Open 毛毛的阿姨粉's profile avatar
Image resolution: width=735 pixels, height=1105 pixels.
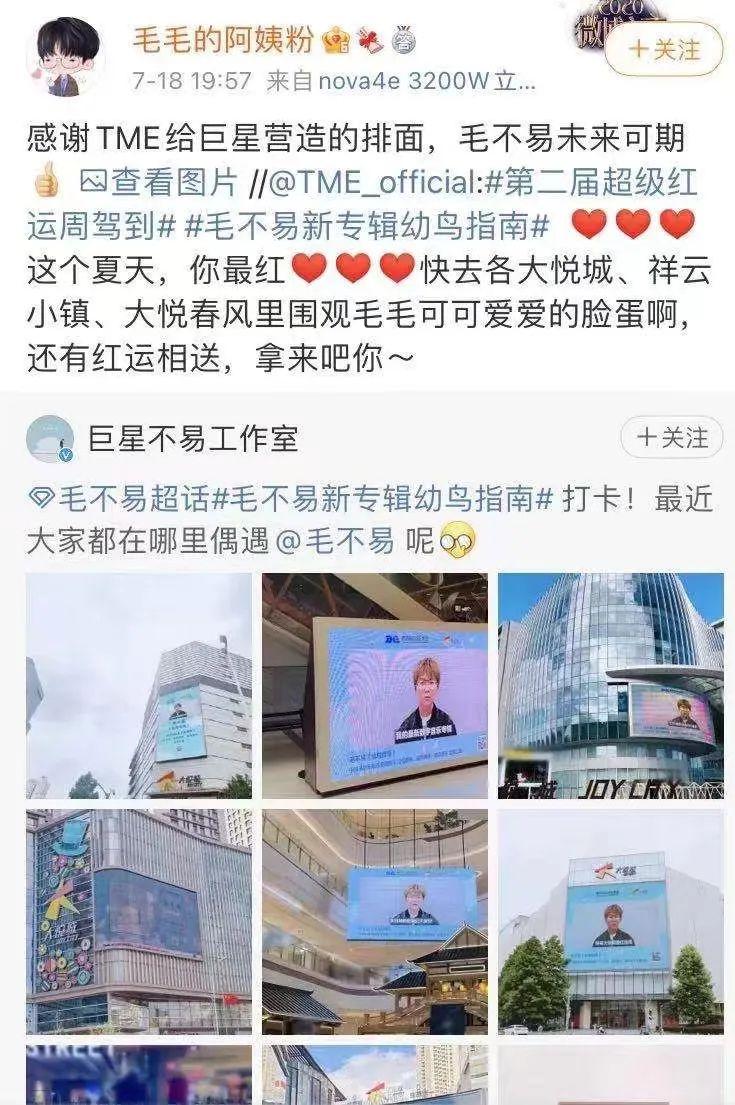click(x=66, y=56)
